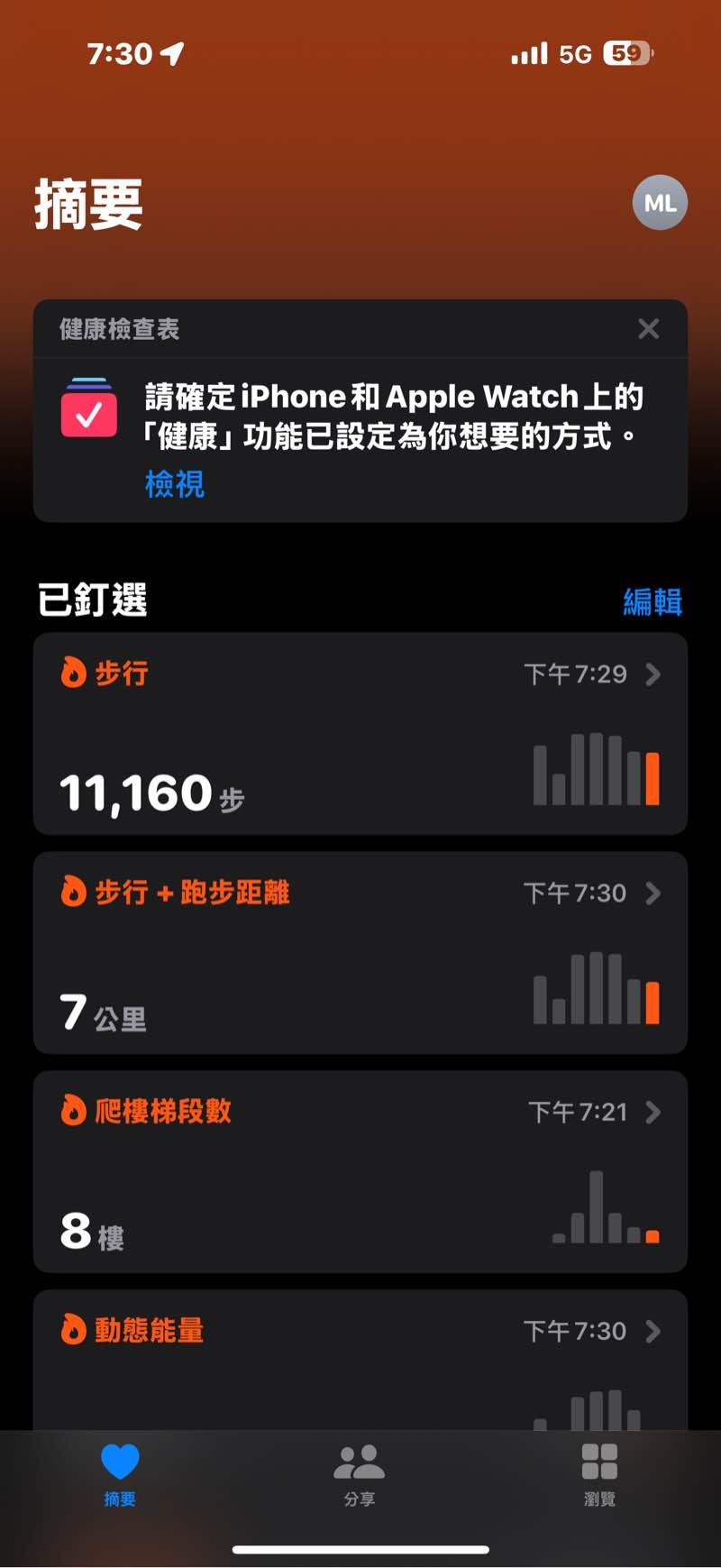721x1568 pixels.
Task: Open the 步行 + 跑步距離 card
Action: (x=360, y=953)
